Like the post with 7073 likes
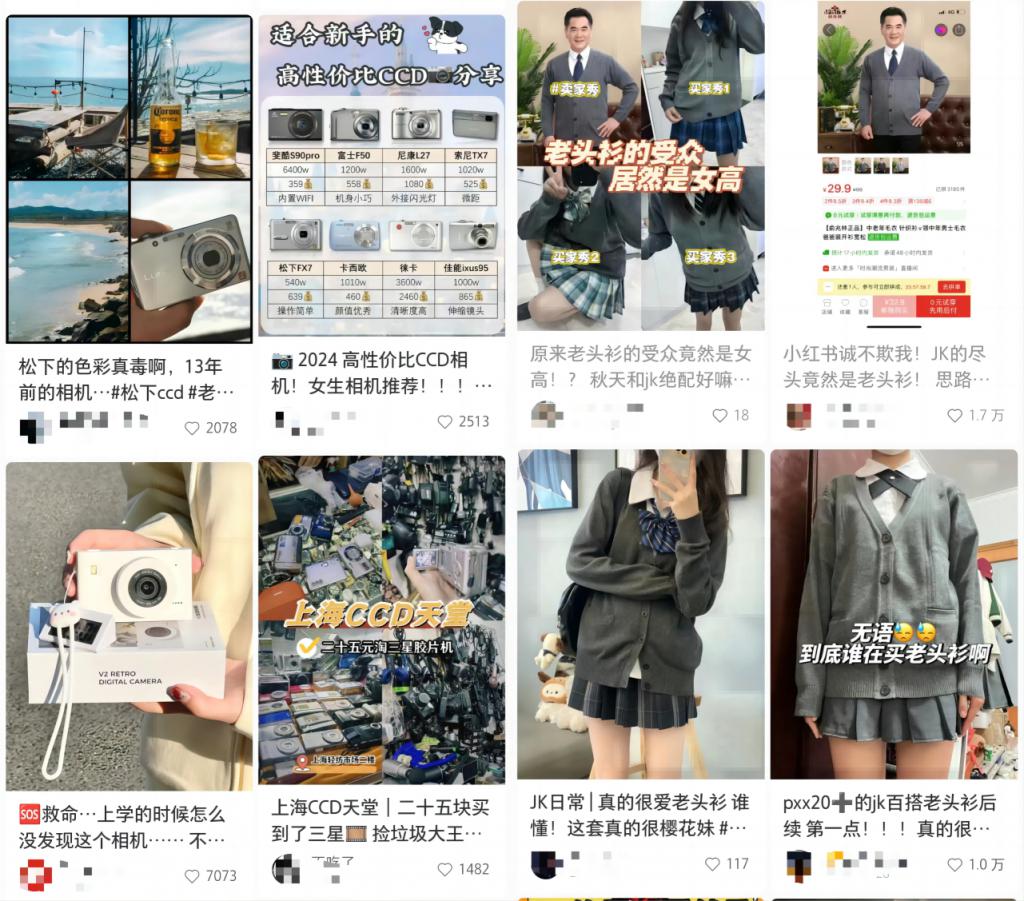 click(193, 876)
